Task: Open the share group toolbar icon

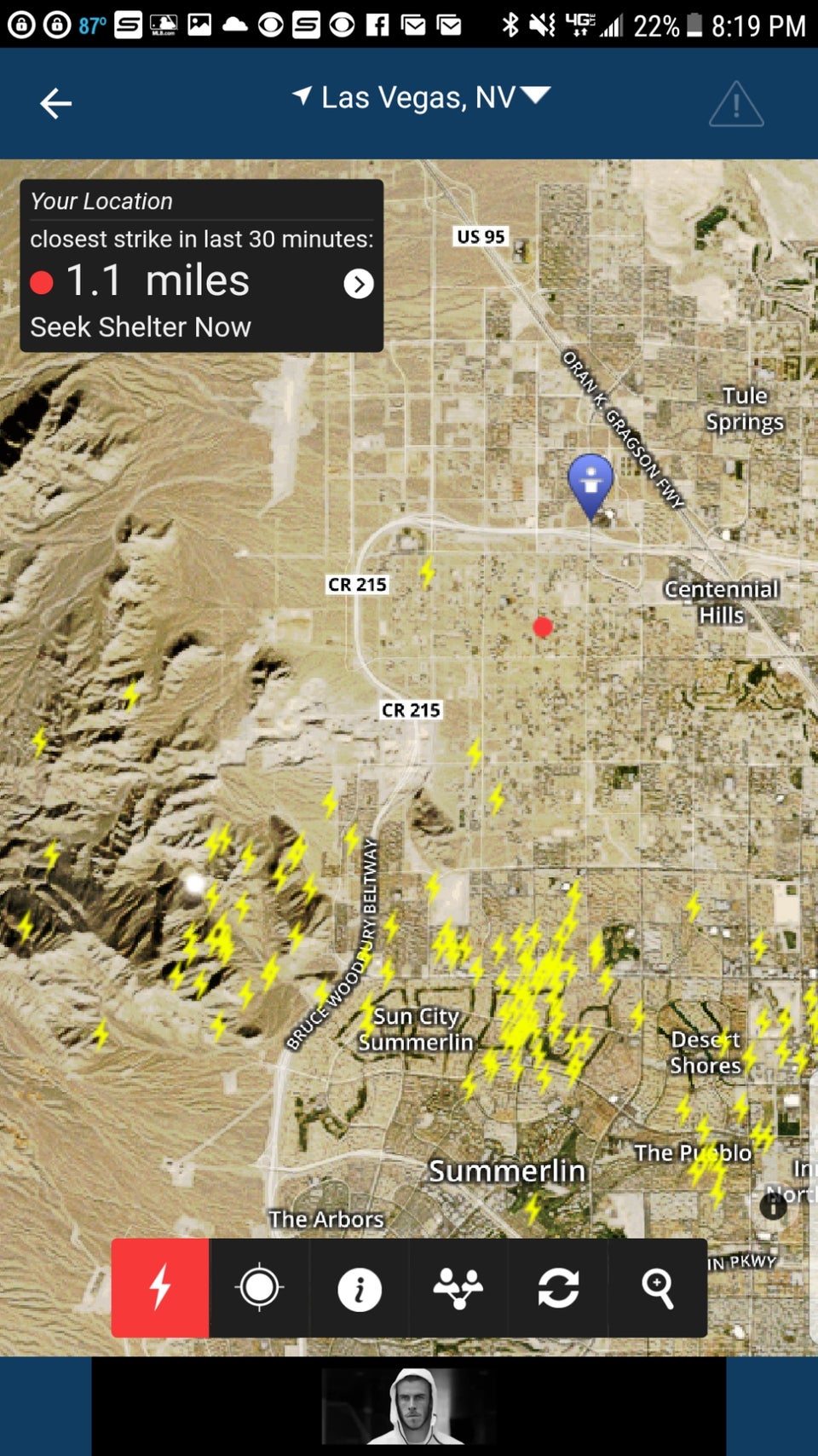Action: point(458,1288)
